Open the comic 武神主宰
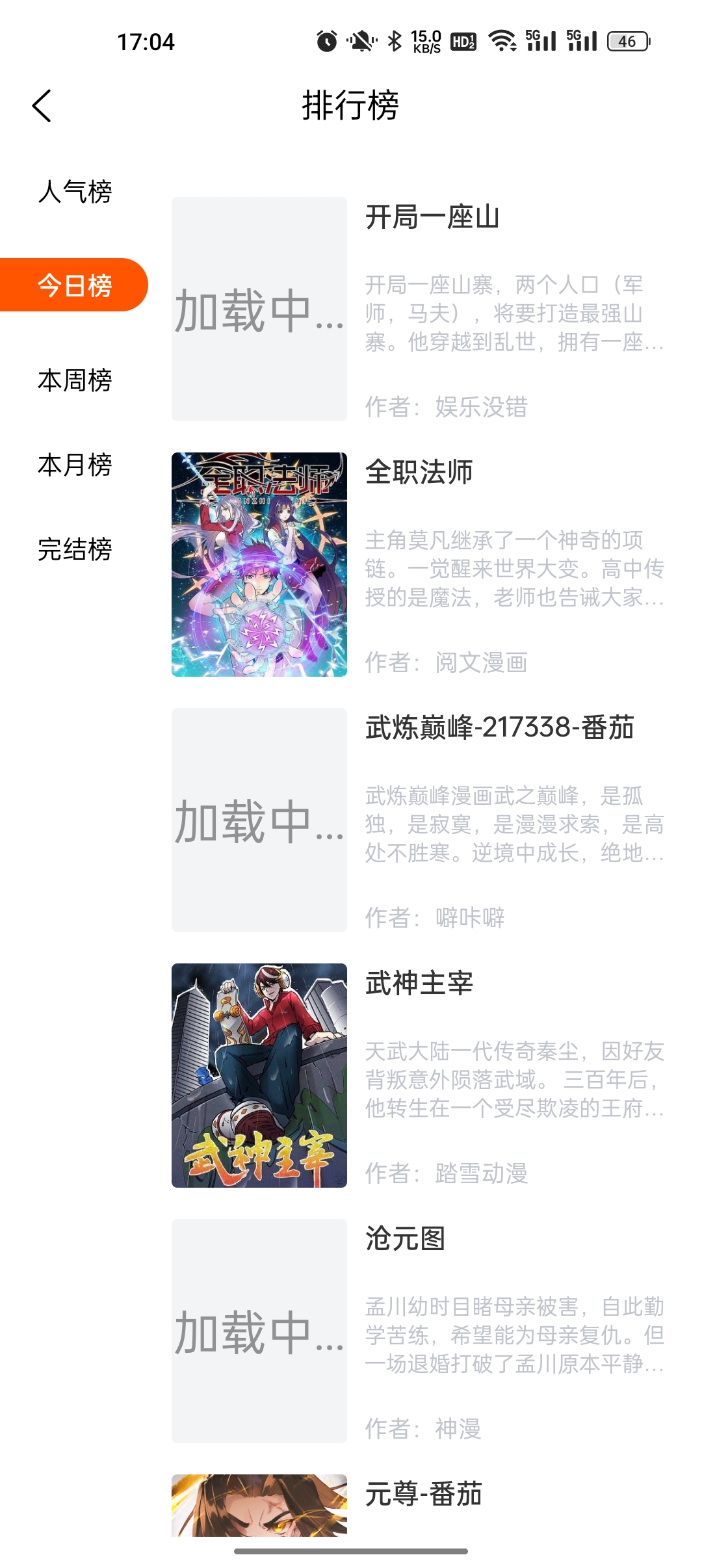This screenshot has width=702, height=1568. click(419, 983)
